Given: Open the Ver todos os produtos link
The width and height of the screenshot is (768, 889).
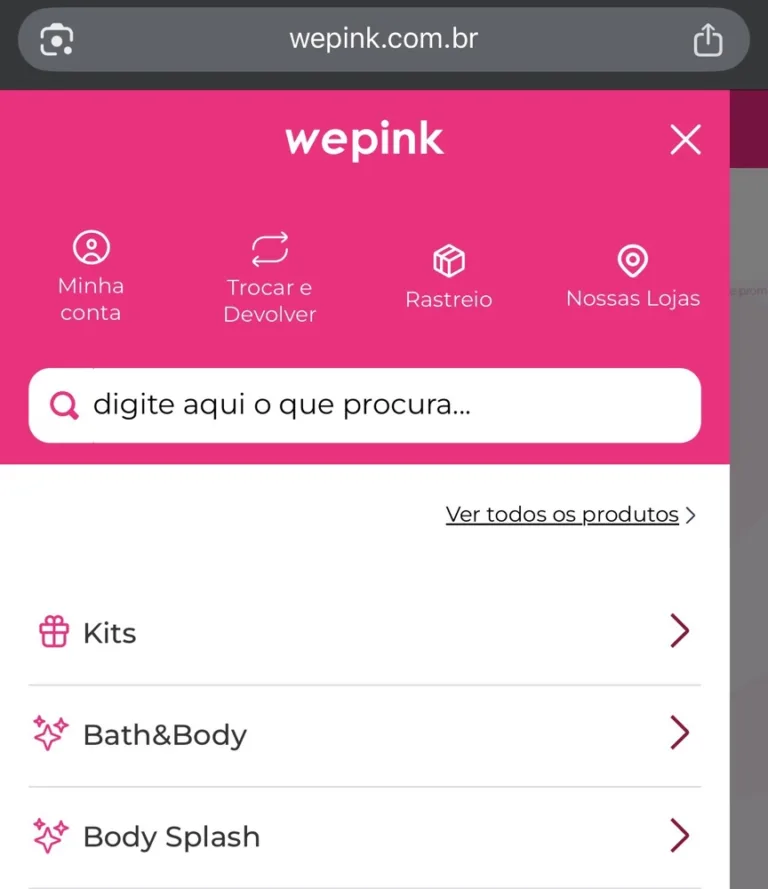Looking at the screenshot, I should 562,514.
